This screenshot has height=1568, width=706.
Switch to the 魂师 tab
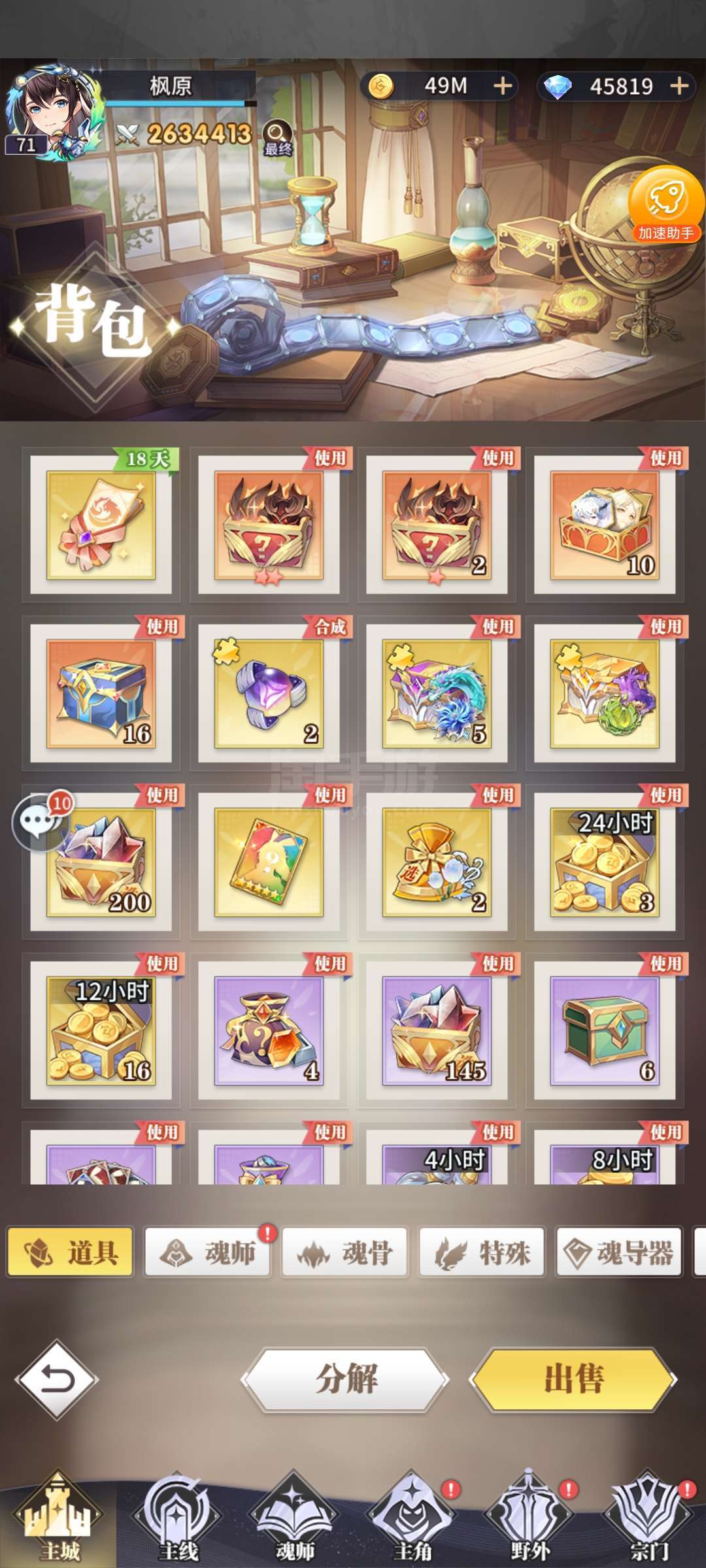click(207, 1252)
